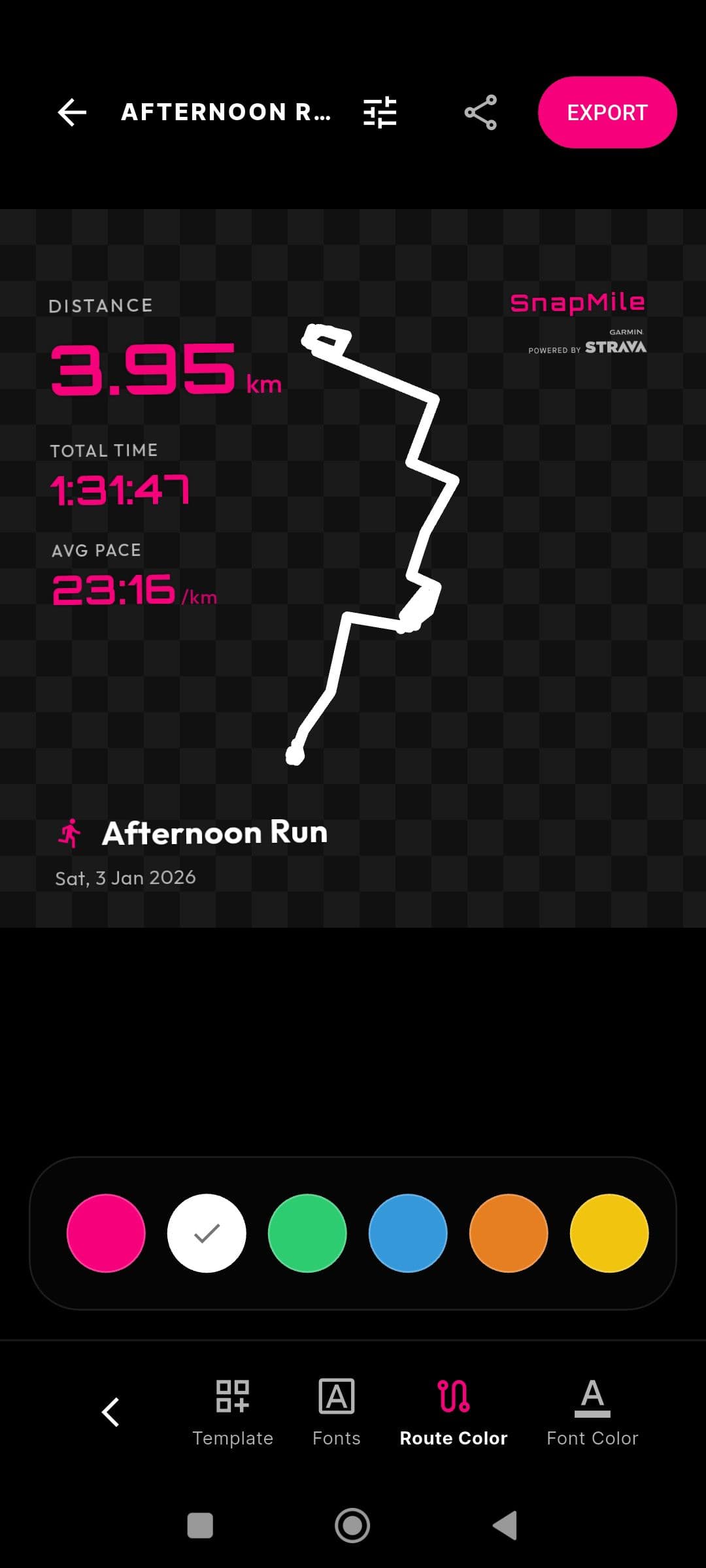The image size is (706, 1568).
Task: Collapse the editing toolbar with the left chevron
Action: click(x=110, y=1410)
